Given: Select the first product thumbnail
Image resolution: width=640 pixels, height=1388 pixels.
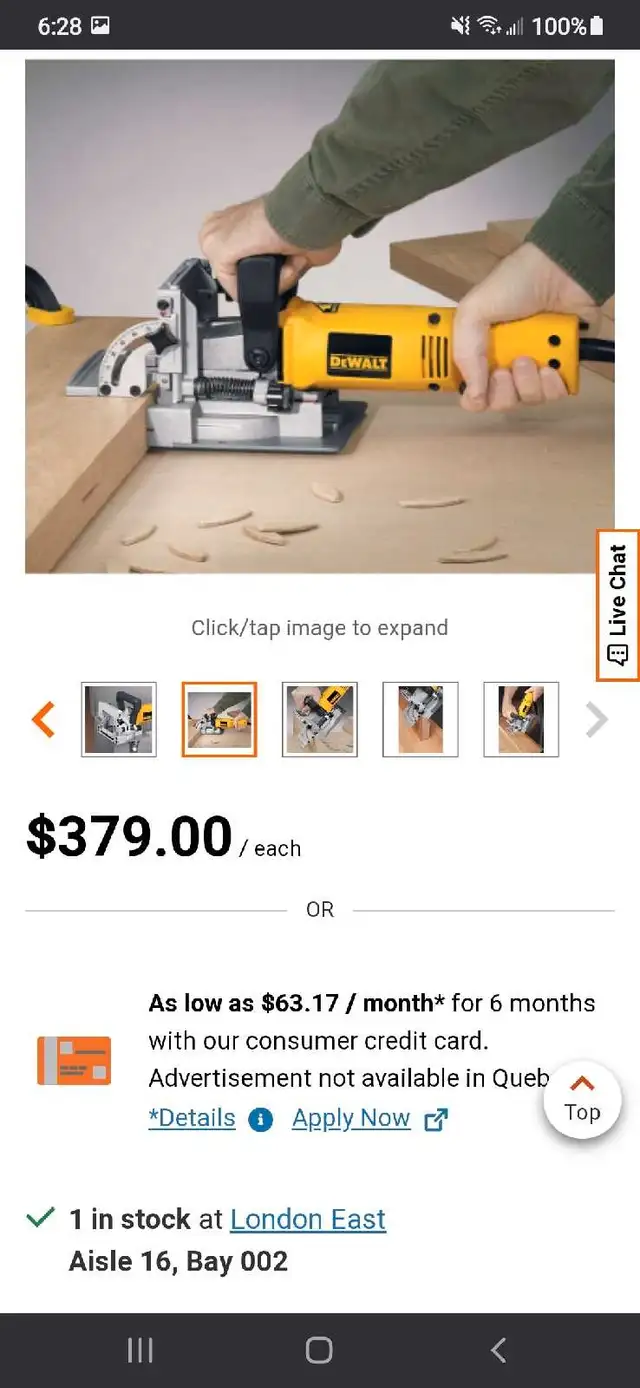Looking at the screenshot, I should pyautogui.click(x=119, y=719).
